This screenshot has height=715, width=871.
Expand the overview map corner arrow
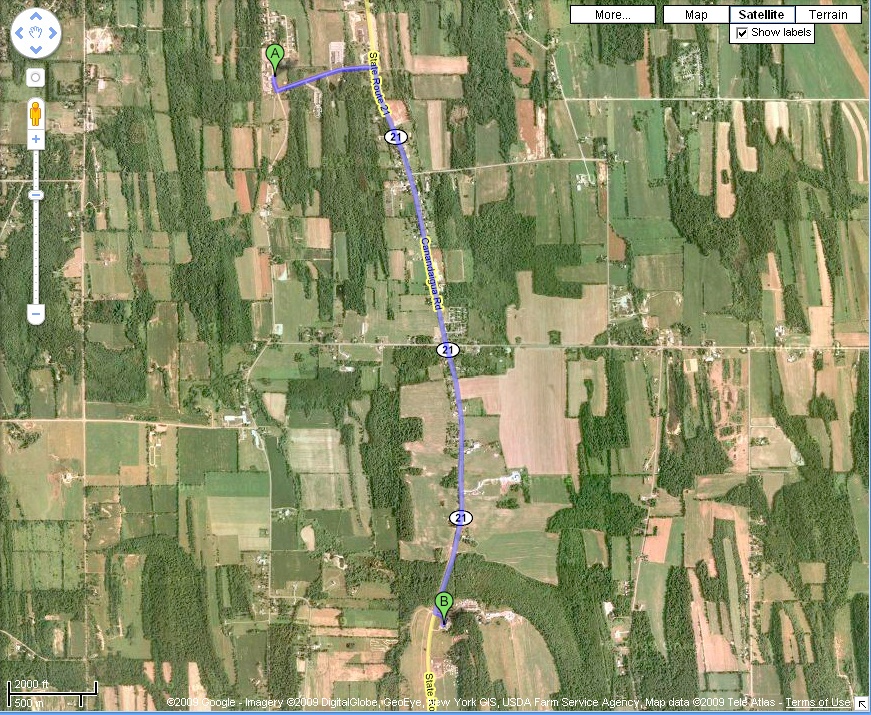(x=861, y=705)
